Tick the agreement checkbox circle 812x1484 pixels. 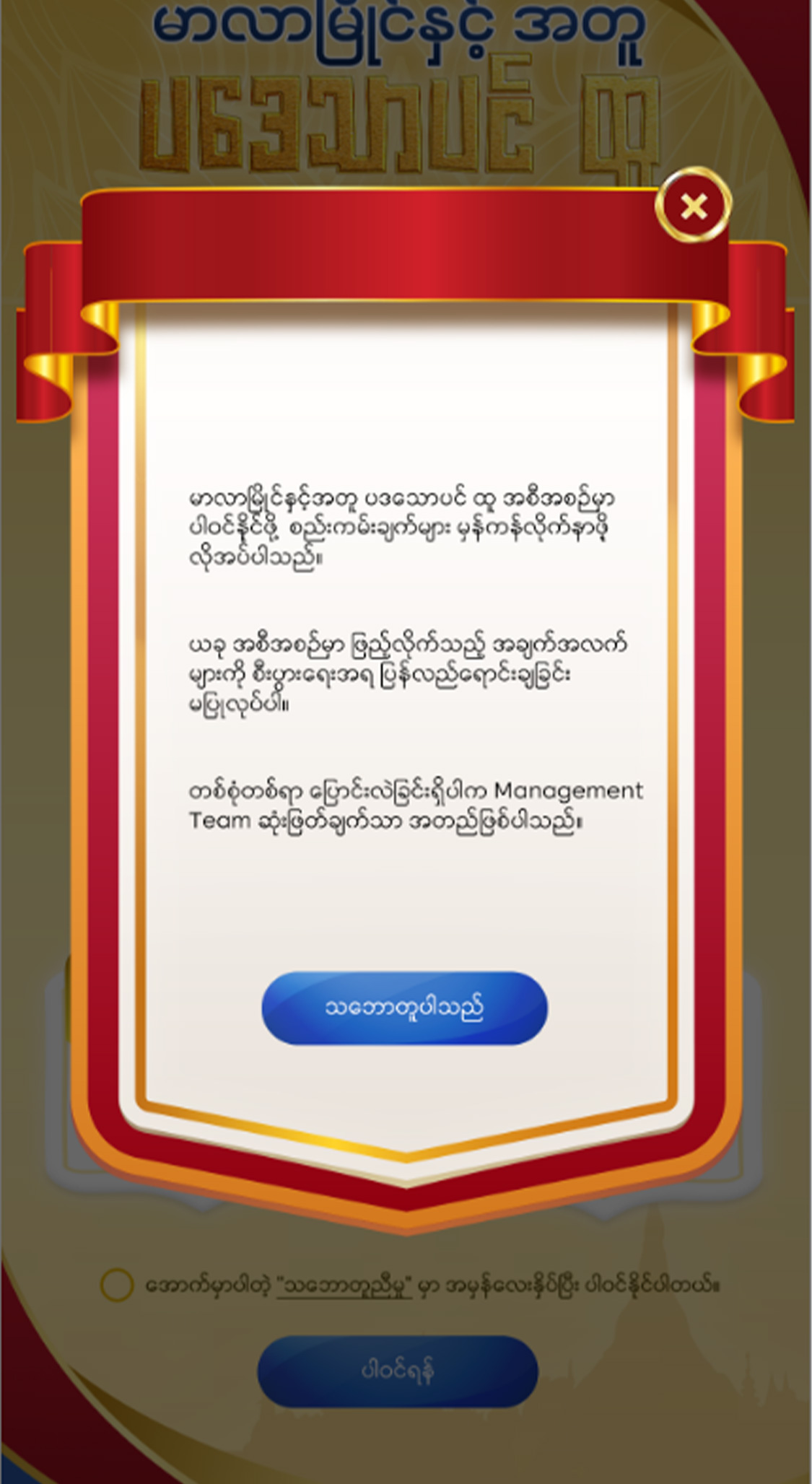[116, 1285]
